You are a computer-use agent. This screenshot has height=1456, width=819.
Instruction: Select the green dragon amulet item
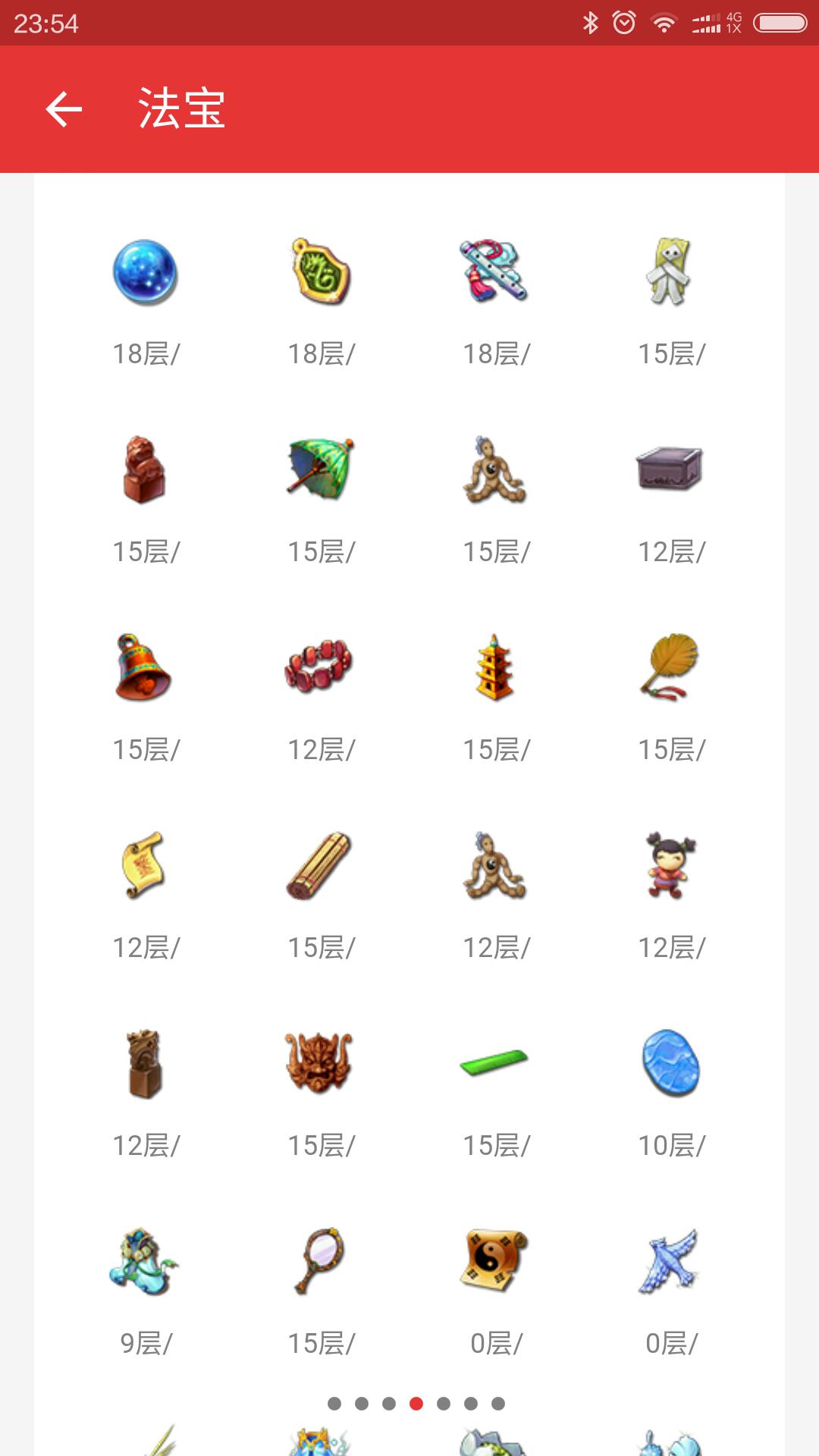point(321,273)
